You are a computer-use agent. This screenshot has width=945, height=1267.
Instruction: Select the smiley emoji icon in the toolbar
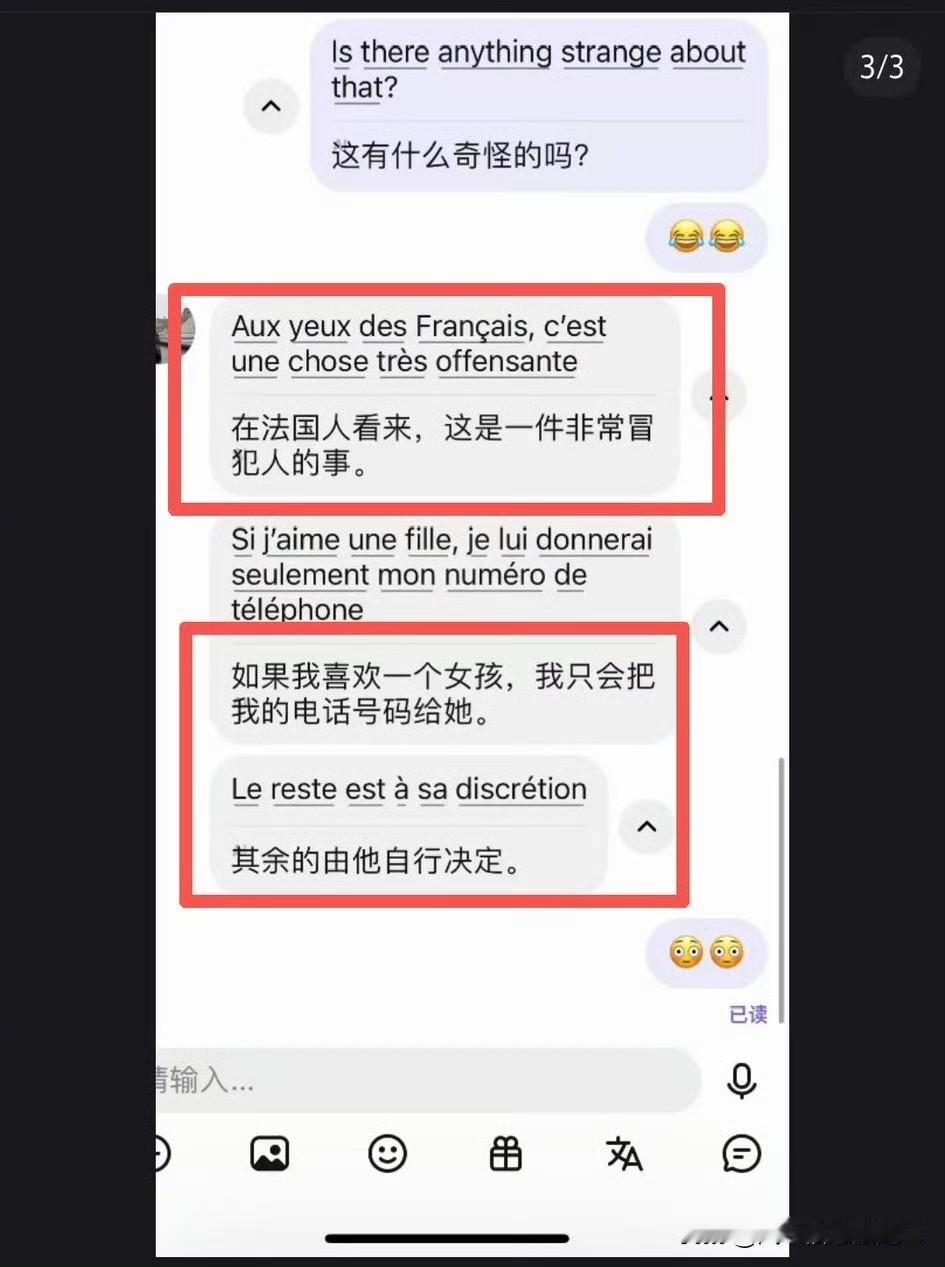(x=387, y=1153)
